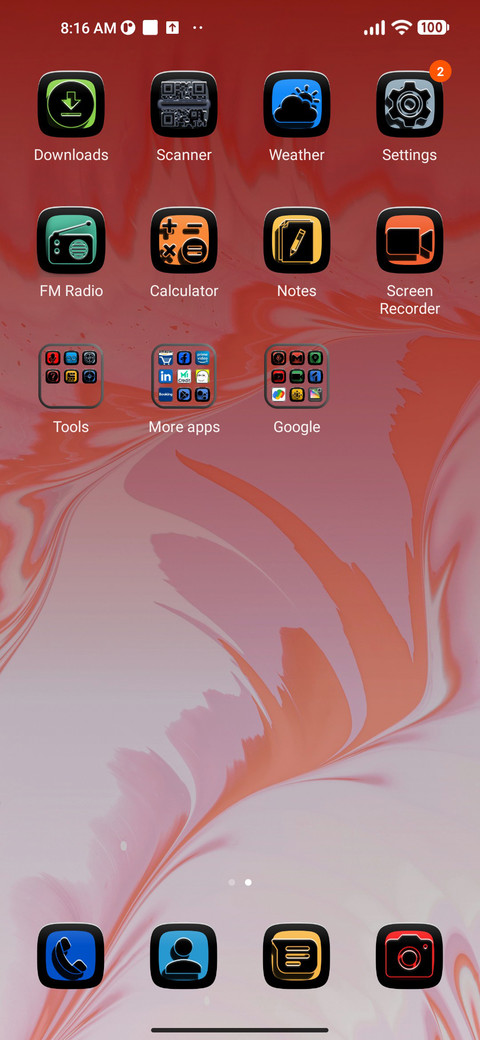Image resolution: width=480 pixels, height=1040 pixels.
Task: Open the Tools folder
Action: [71, 376]
